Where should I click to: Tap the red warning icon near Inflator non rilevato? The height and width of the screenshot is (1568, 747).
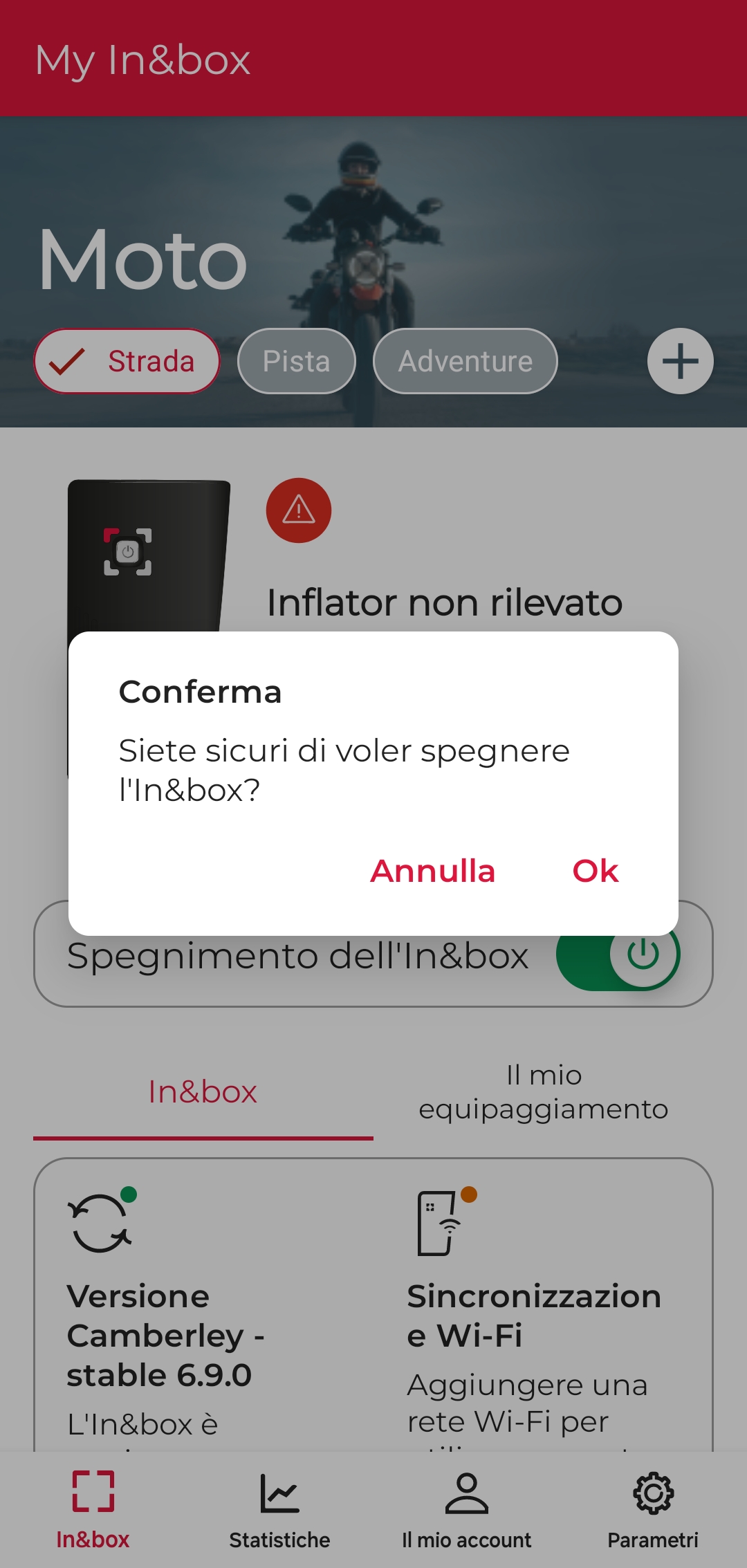coord(298,510)
